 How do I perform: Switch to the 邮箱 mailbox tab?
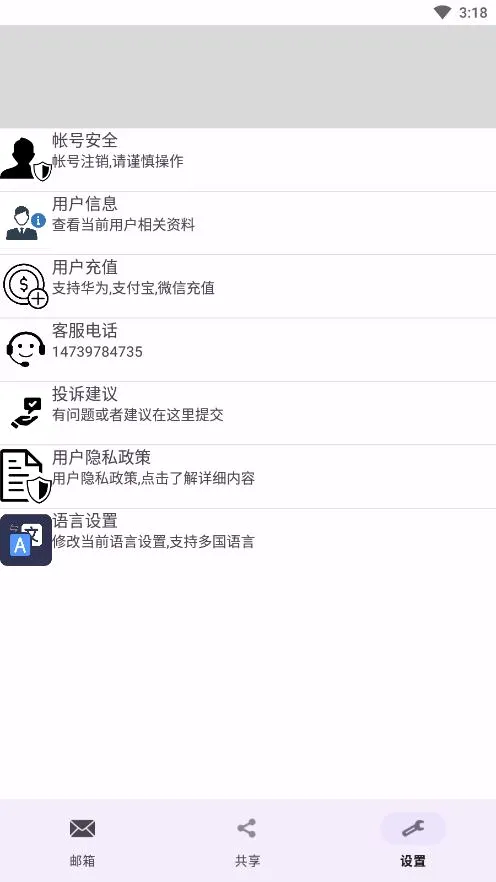point(83,840)
